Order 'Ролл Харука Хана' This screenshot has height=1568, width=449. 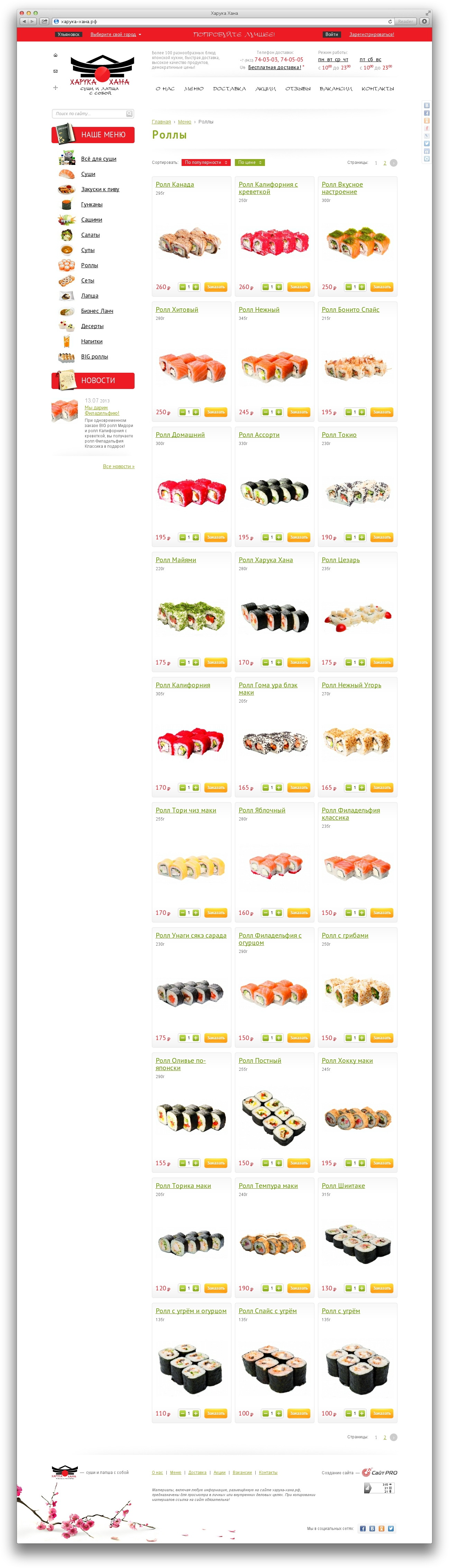click(299, 662)
